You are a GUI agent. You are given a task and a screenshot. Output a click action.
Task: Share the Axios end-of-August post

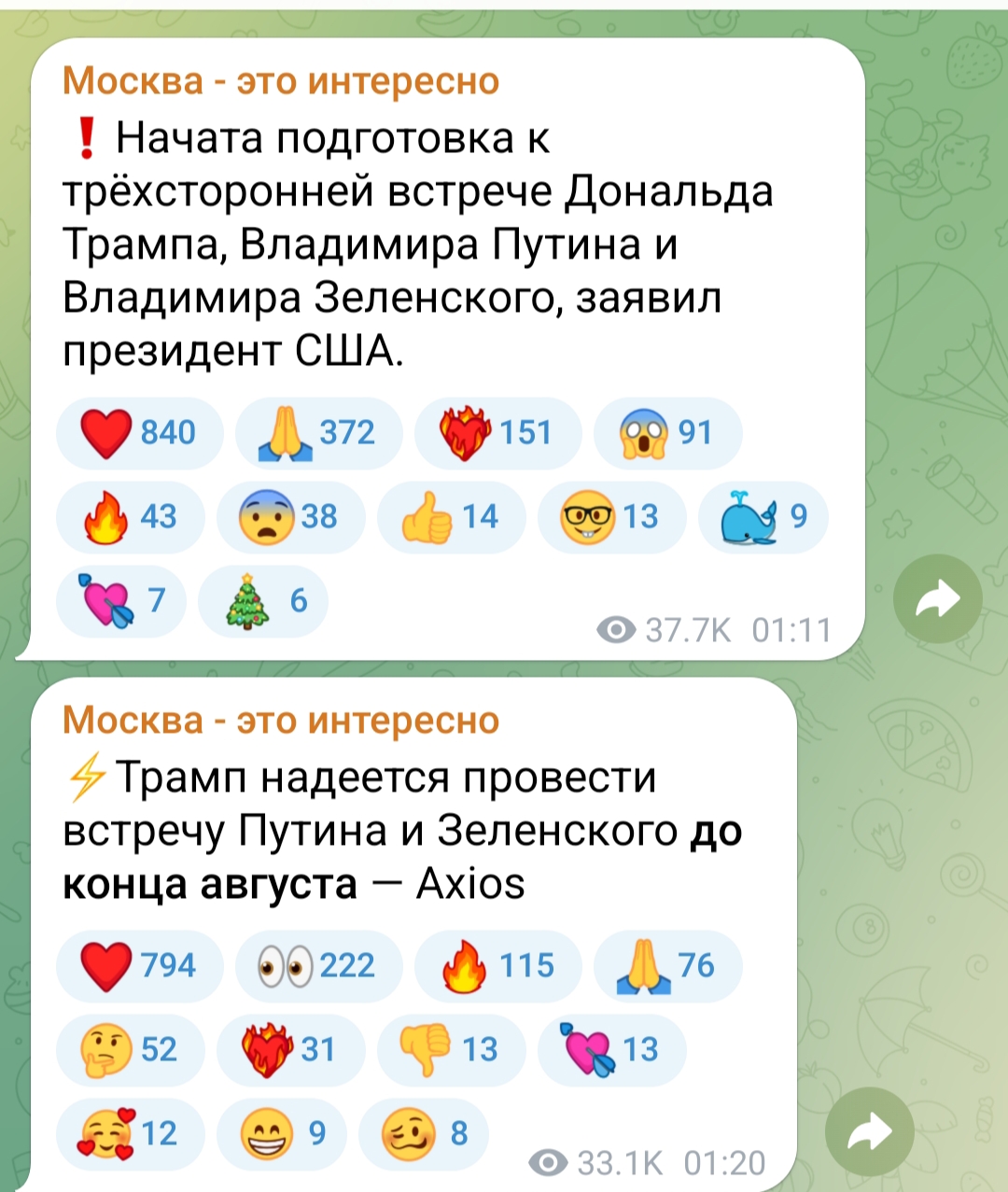pos(870,1132)
